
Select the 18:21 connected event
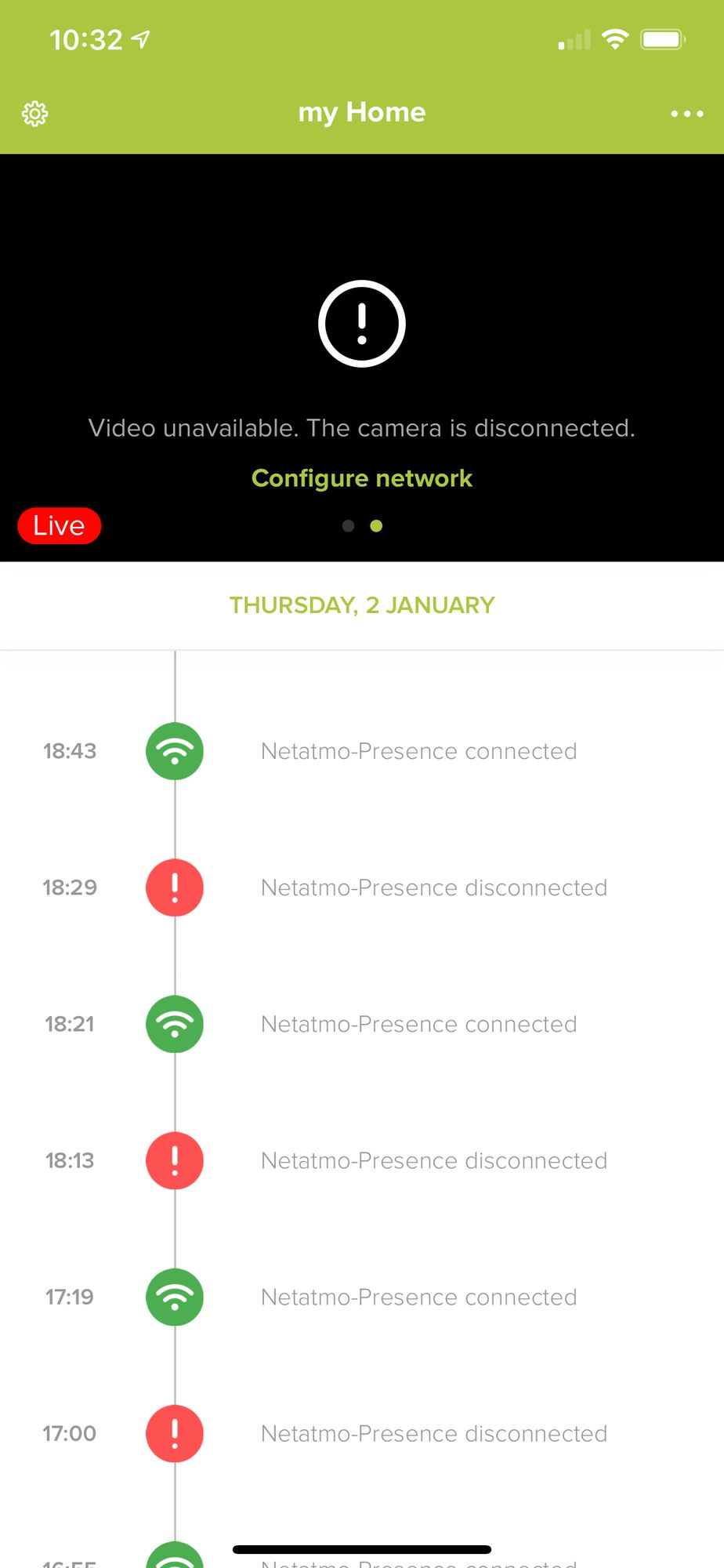pos(362,1024)
